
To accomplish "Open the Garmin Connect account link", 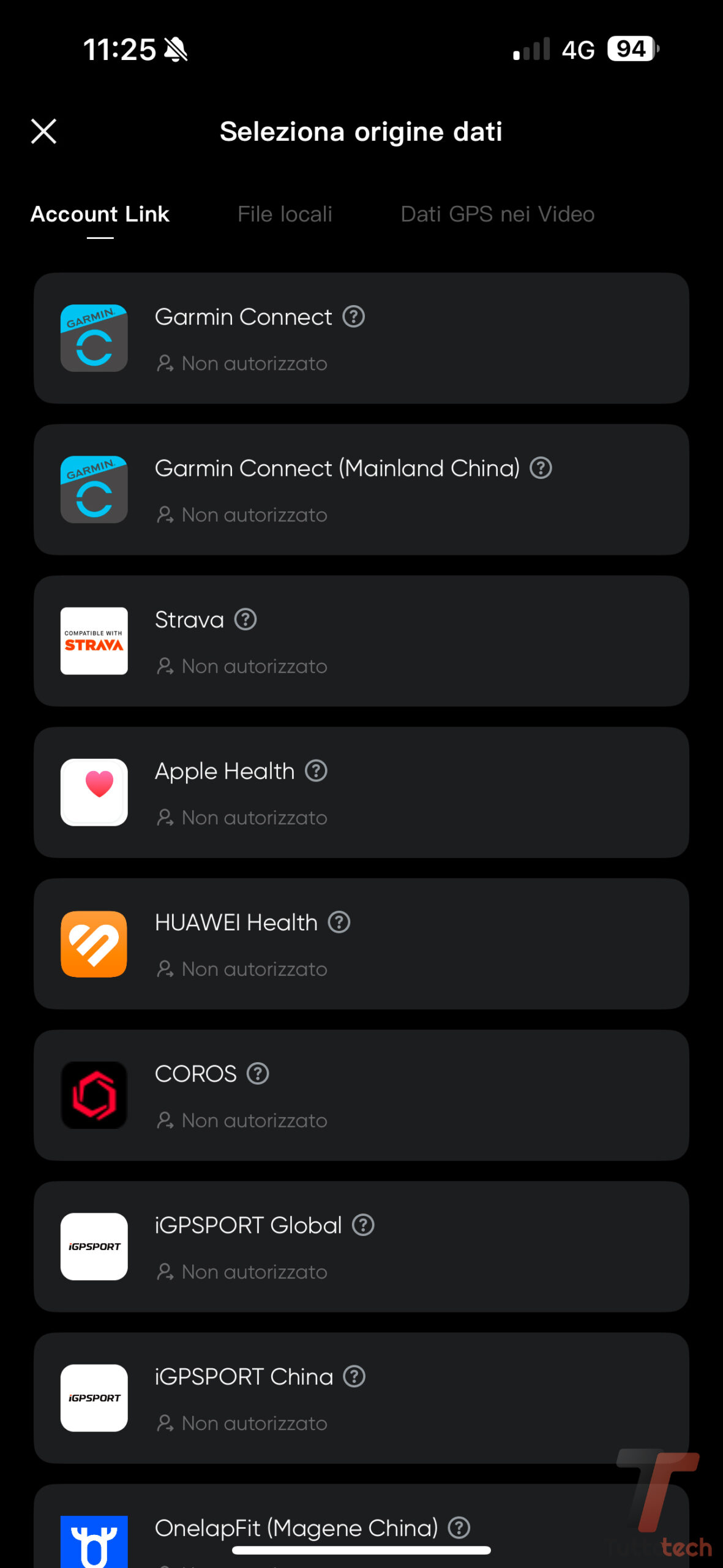I will (x=361, y=338).
